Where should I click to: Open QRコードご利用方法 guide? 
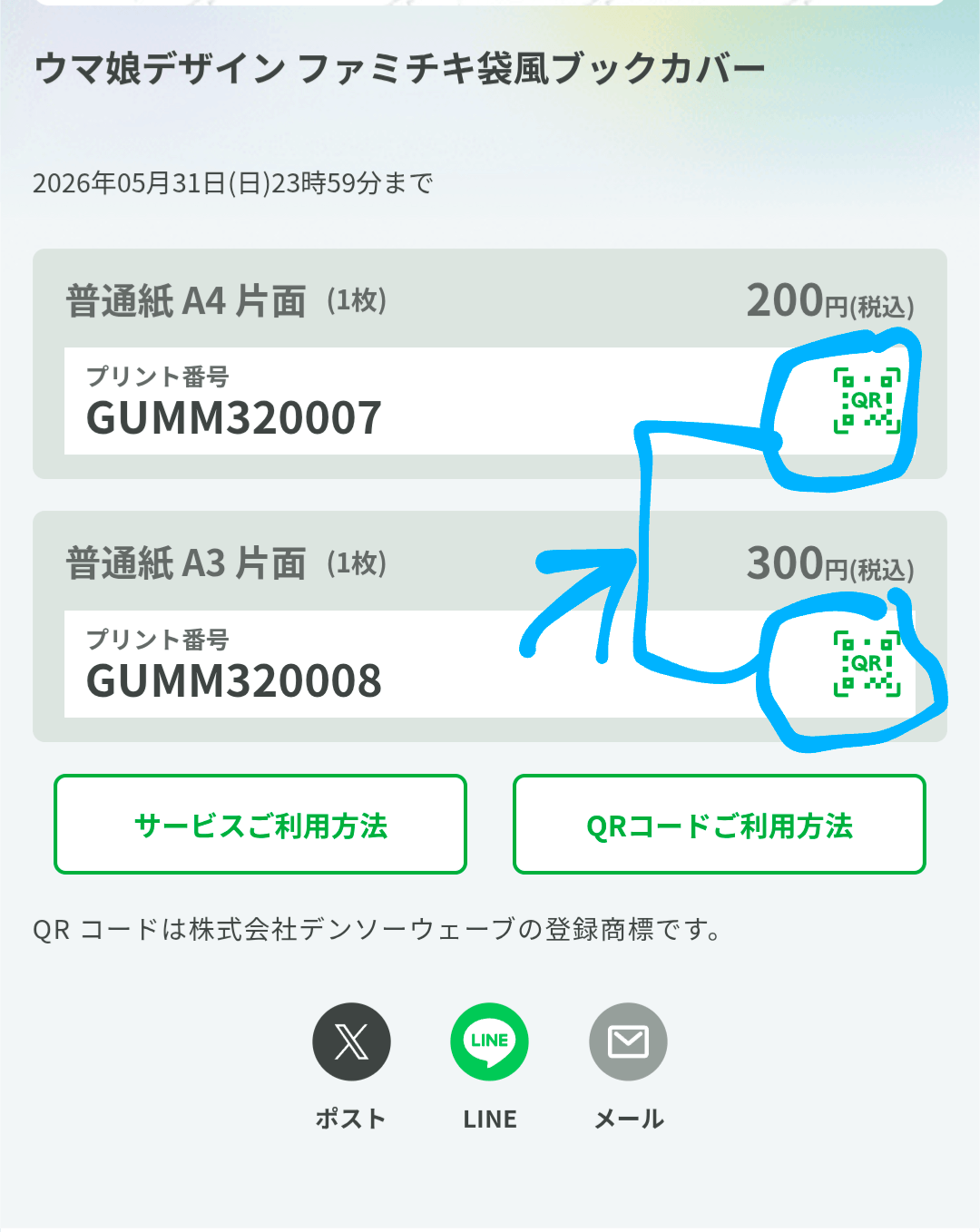click(x=719, y=825)
